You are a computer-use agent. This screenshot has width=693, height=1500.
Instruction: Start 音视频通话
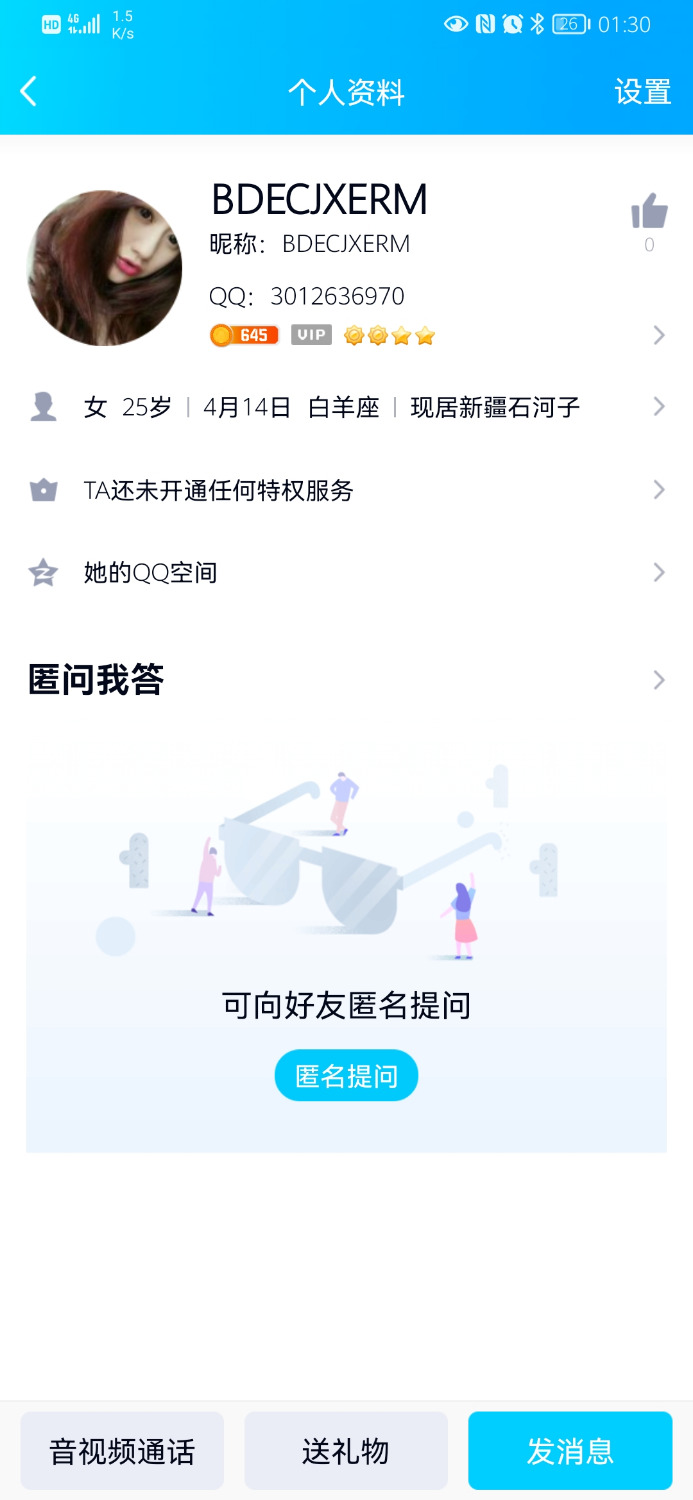click(x=122, y=1451)
